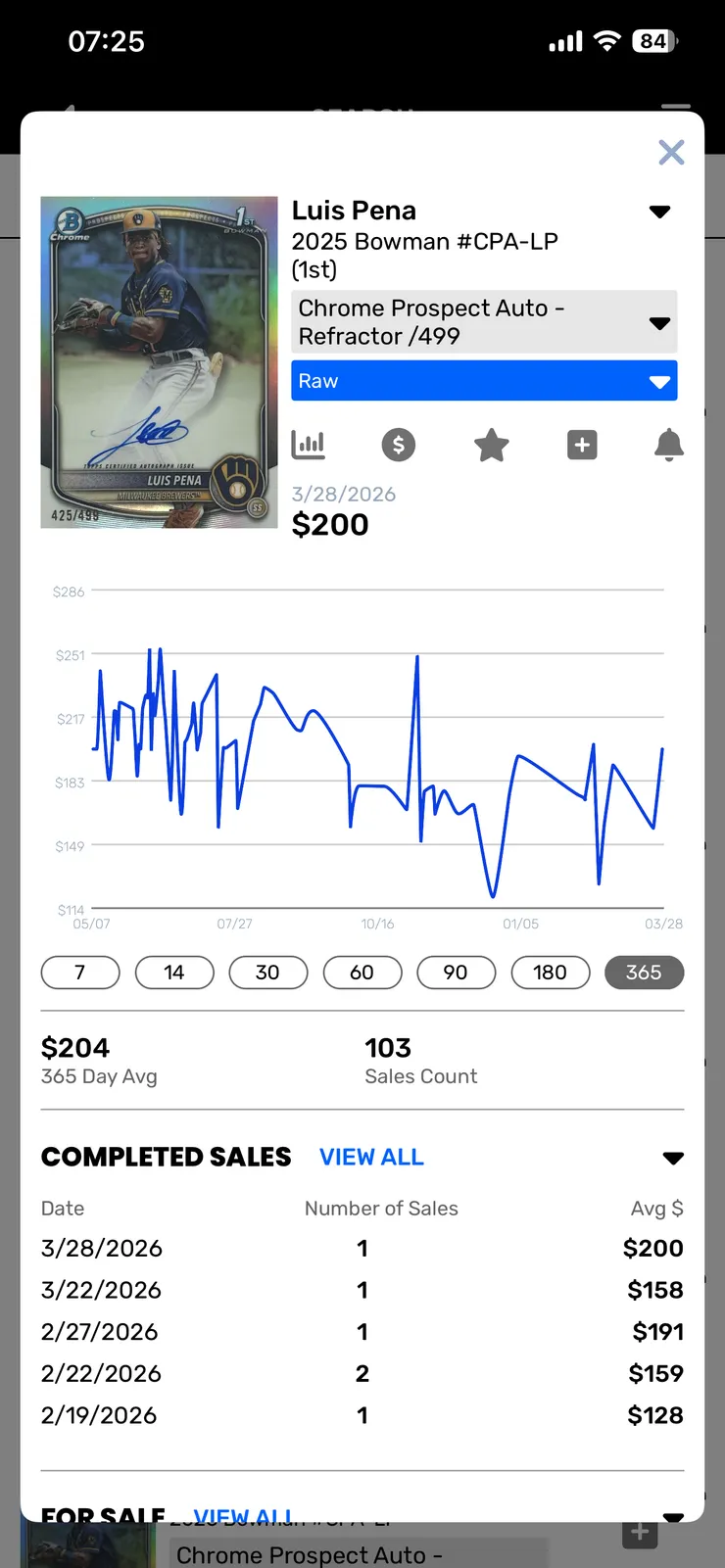The image size is (725, 1568).
Task: Switch chart to 30 days
Action: click(x=267, y=973)
